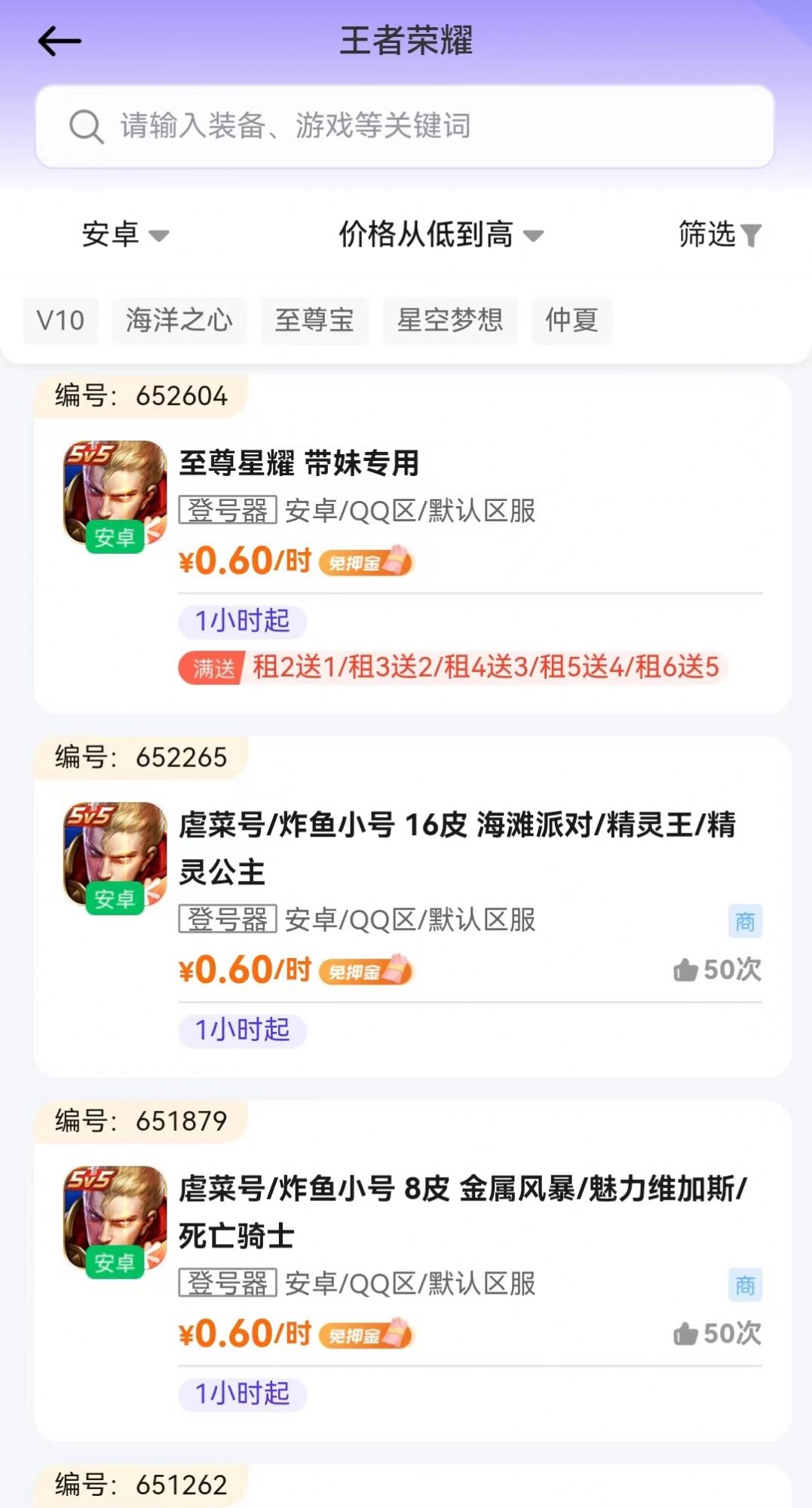Select the V10 filter tag
The width and height of the screenshot is (812, 1508).
[x=60, y=320]
